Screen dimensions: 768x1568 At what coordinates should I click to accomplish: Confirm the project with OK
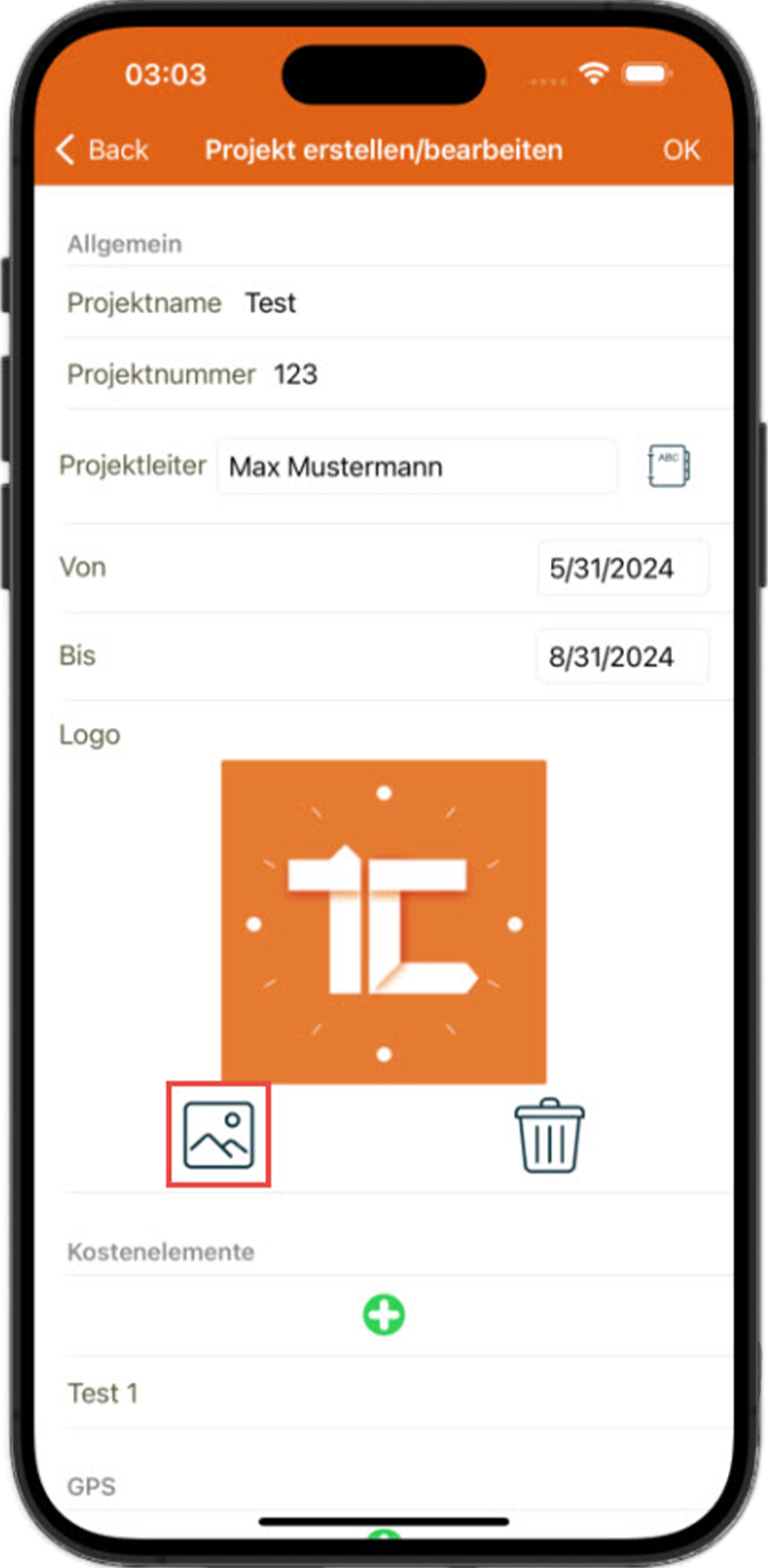[x=681, y=149]
